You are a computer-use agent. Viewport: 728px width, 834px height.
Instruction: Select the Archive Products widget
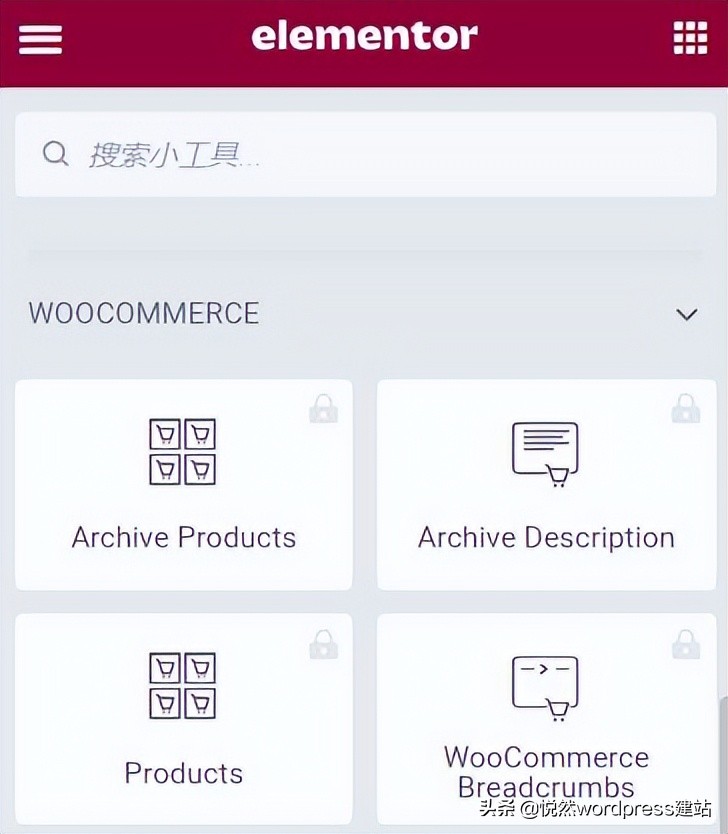tap(184, 485)
